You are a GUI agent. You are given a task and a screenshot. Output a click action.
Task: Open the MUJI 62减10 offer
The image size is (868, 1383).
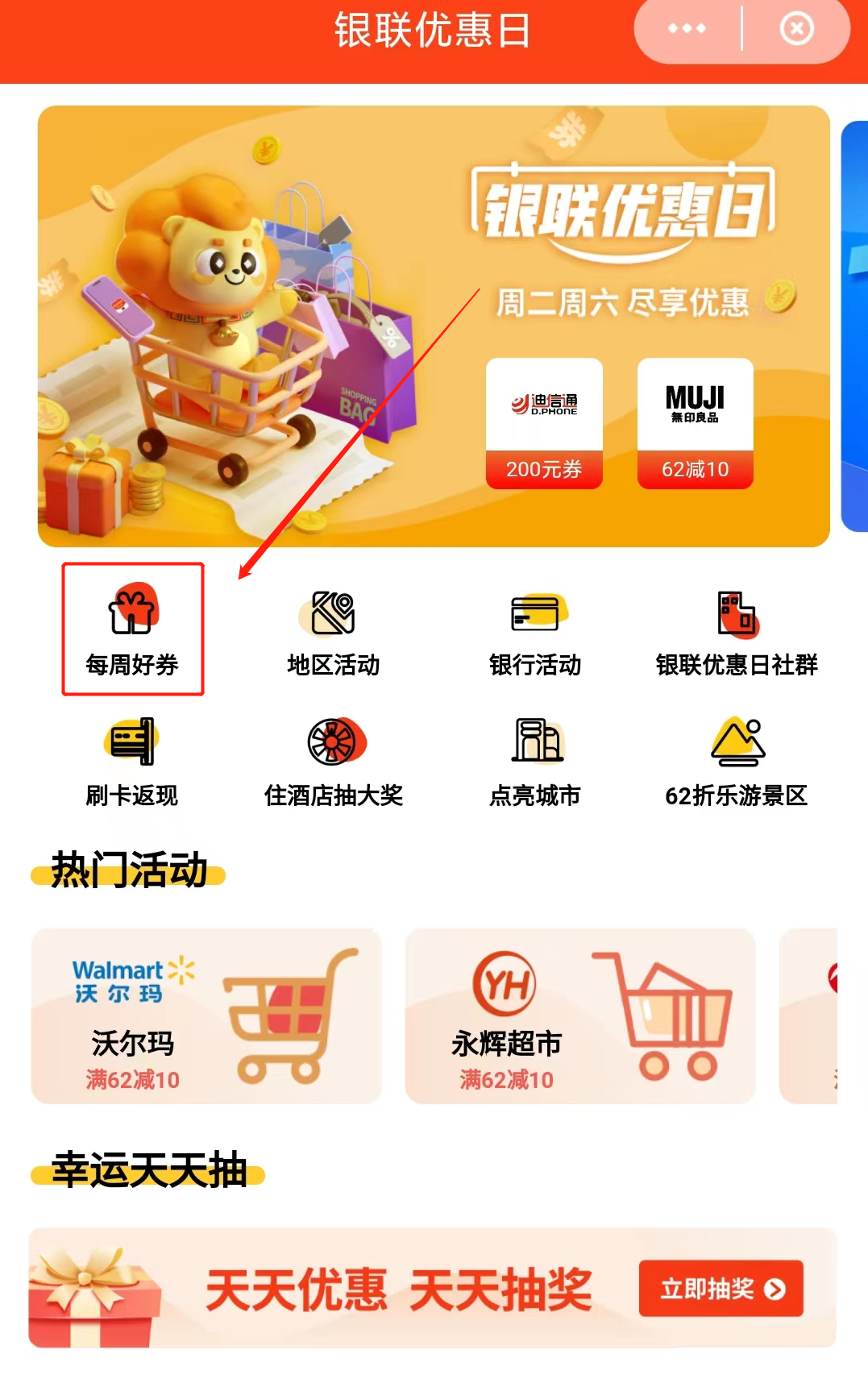[x=695, y=423]
